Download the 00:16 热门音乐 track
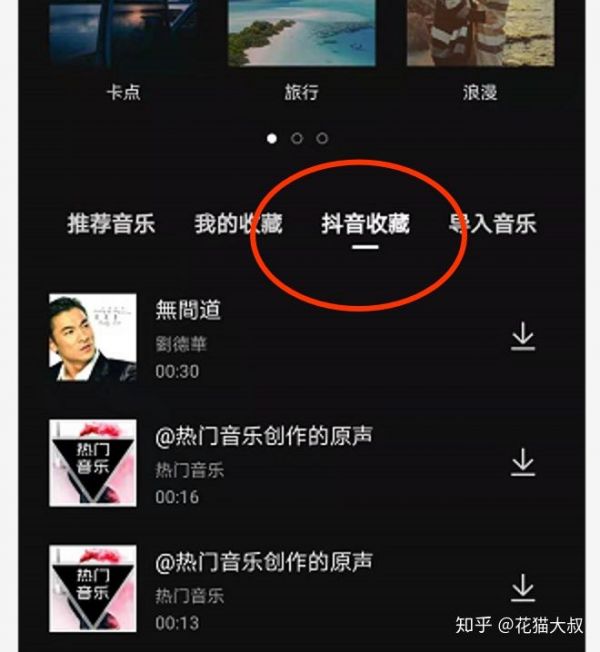Screen dimensions: 600x652 click(523, 462)
